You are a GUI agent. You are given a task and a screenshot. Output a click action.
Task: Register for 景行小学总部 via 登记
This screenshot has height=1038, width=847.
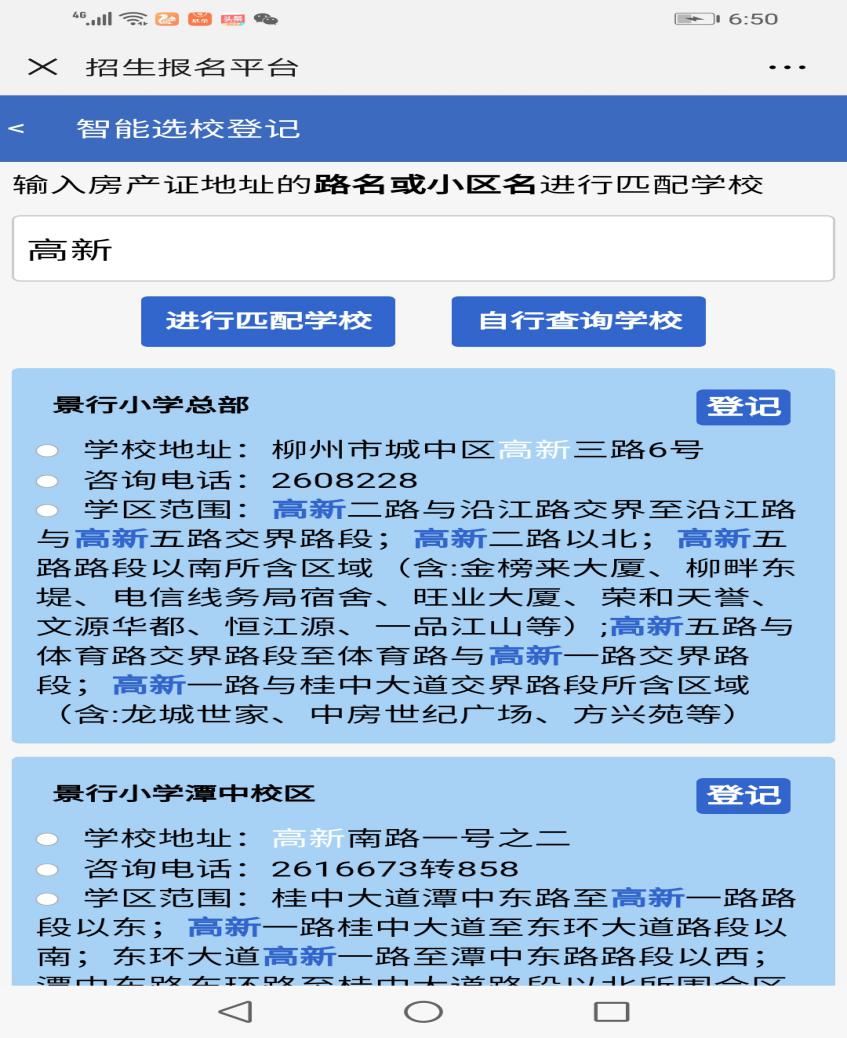click(x=743, y=408)
